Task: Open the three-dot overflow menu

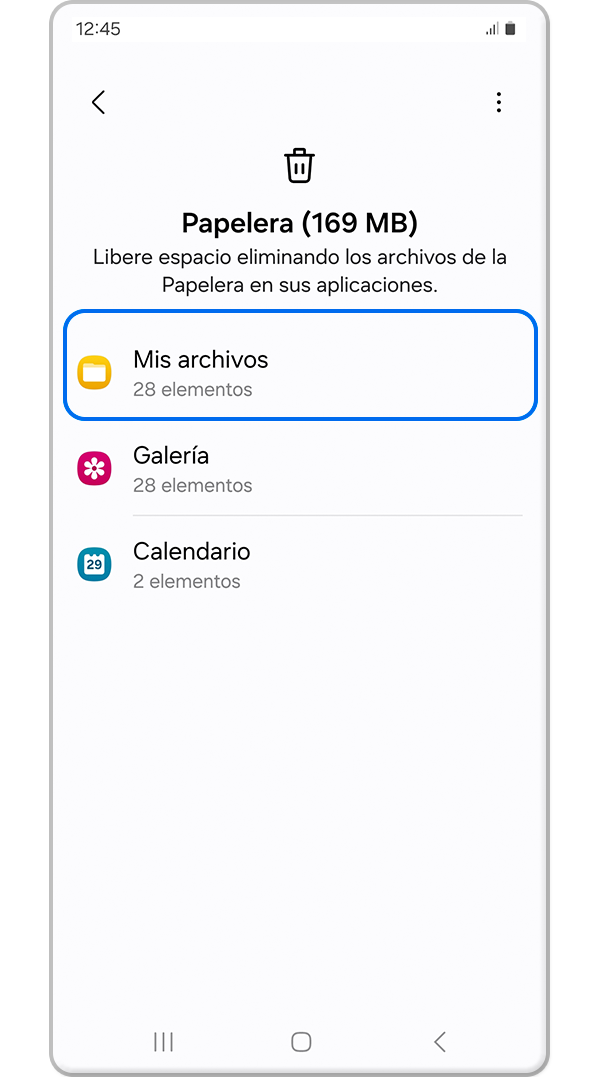Action: (x=498, y=102)
